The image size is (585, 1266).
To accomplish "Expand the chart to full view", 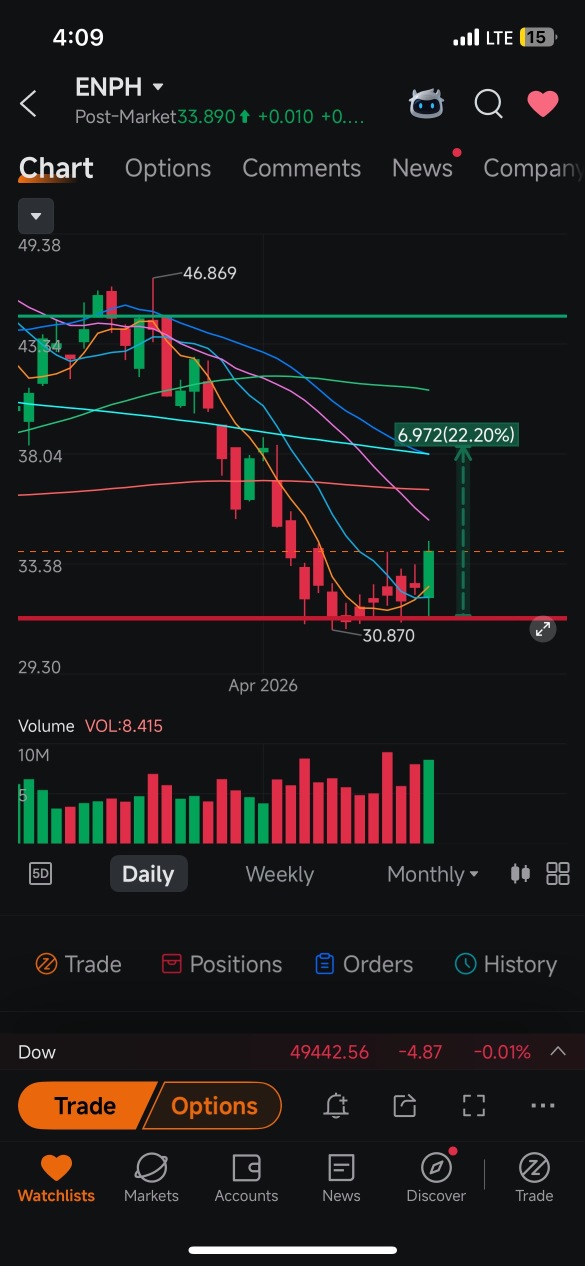I will [542, 629].
